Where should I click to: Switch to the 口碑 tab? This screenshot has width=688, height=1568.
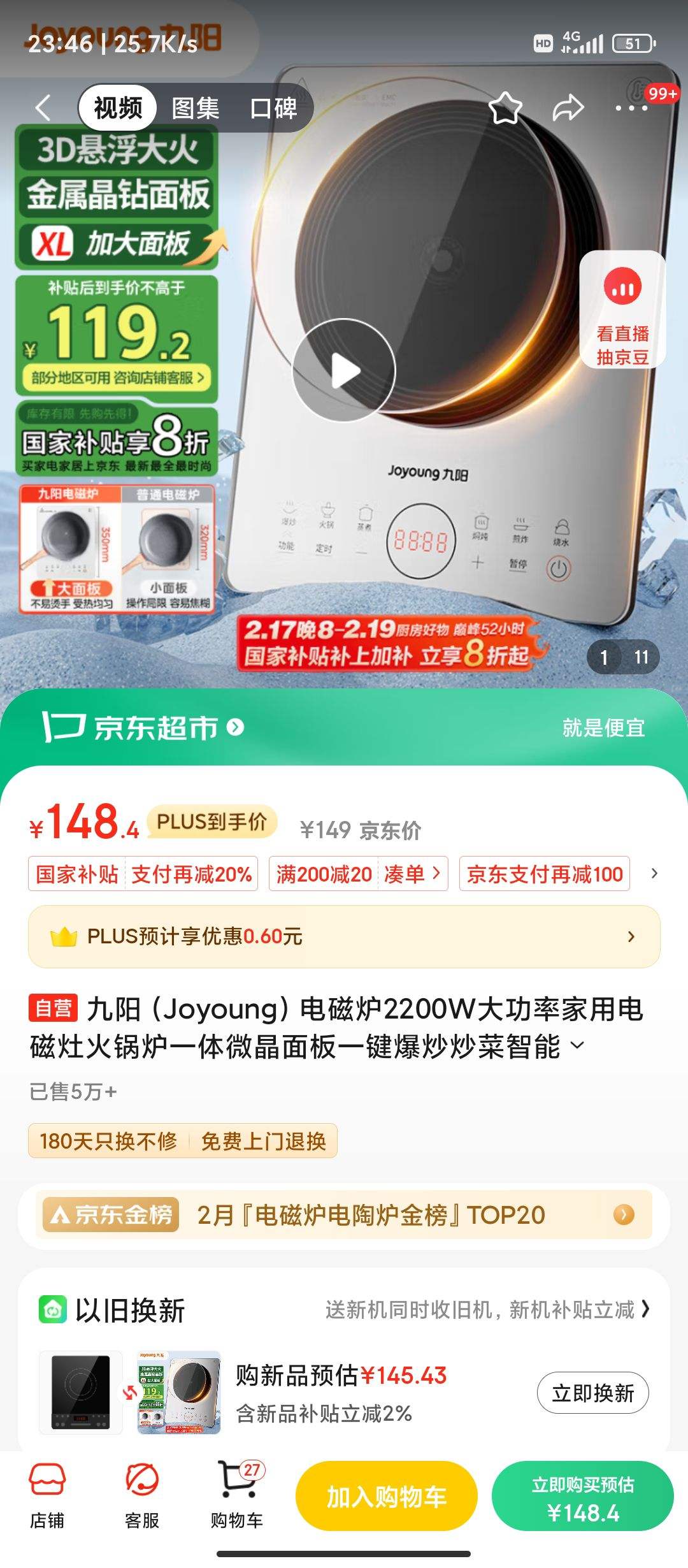tap(275, 108)
